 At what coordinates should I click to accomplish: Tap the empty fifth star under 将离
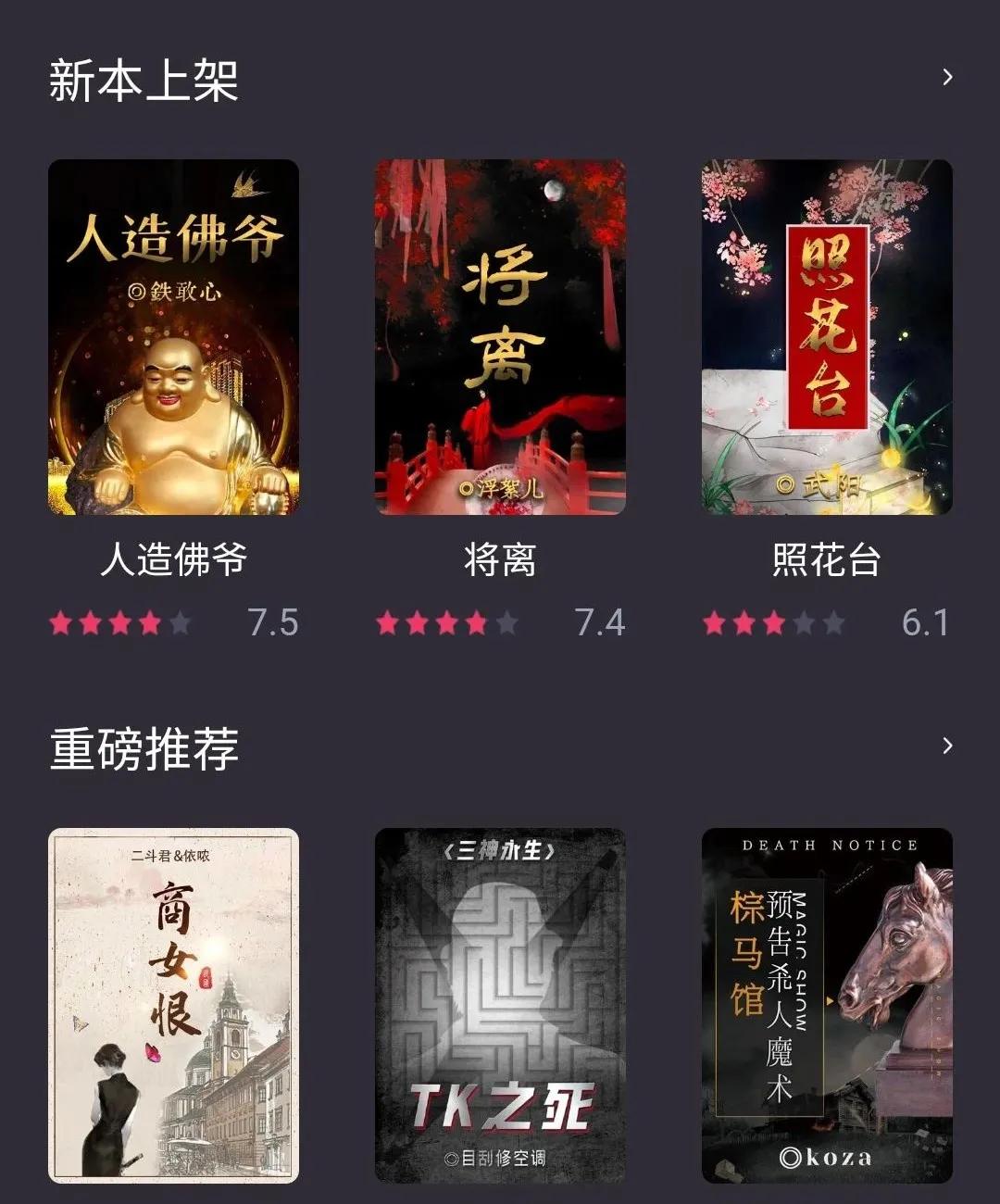tap(504, 624)
